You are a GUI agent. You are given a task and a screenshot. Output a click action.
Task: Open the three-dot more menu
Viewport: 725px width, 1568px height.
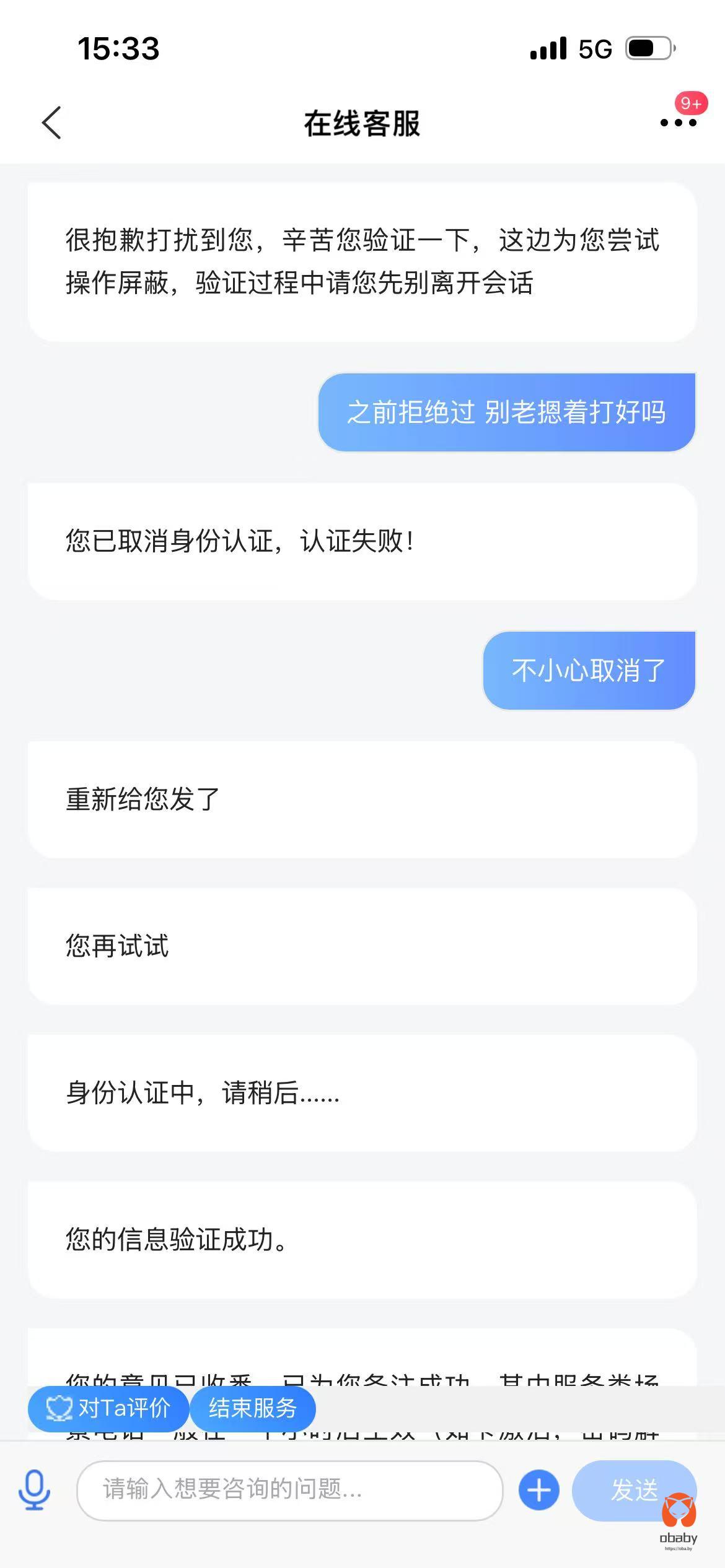[x=678, y=123]
